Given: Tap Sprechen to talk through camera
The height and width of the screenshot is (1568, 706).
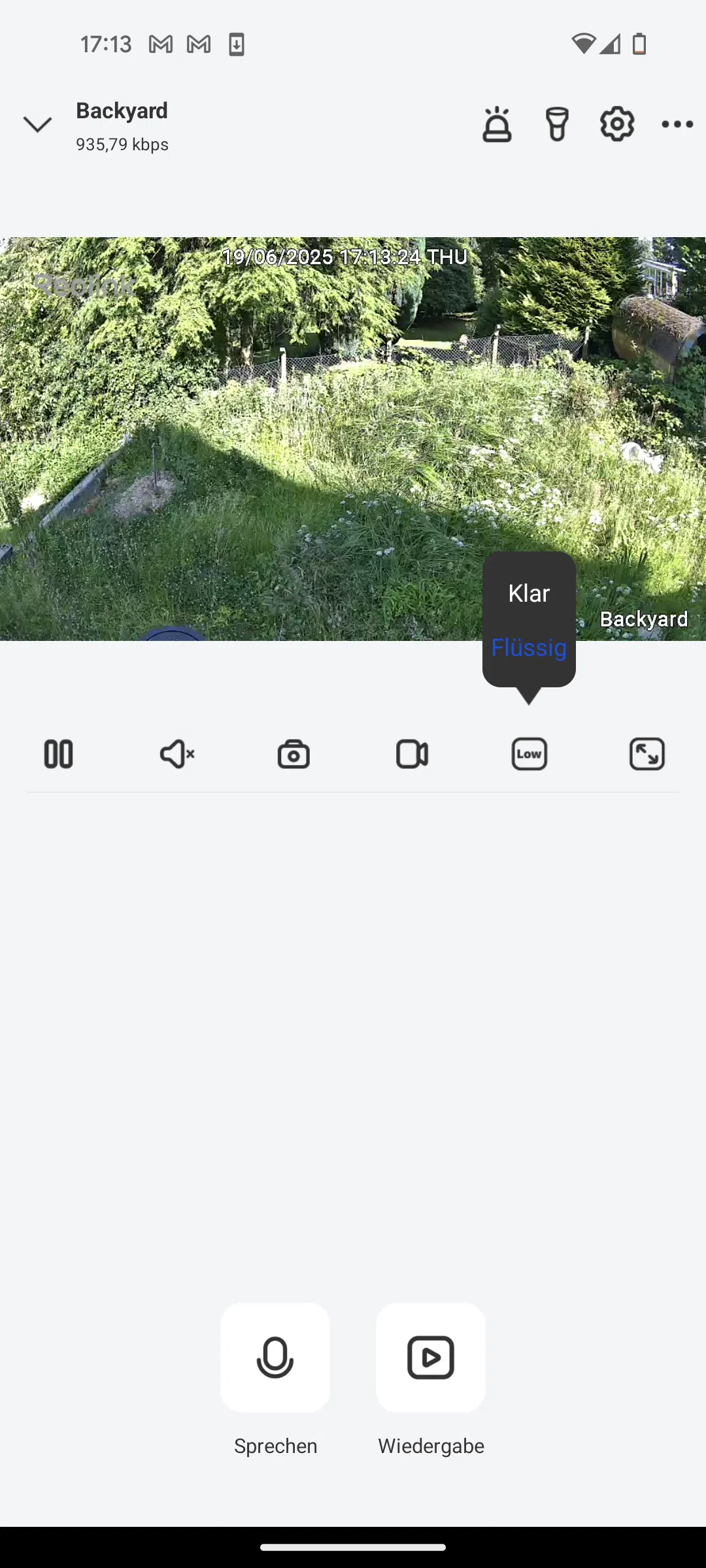Looking at the screenshot, I should [x=275, y=1358].
